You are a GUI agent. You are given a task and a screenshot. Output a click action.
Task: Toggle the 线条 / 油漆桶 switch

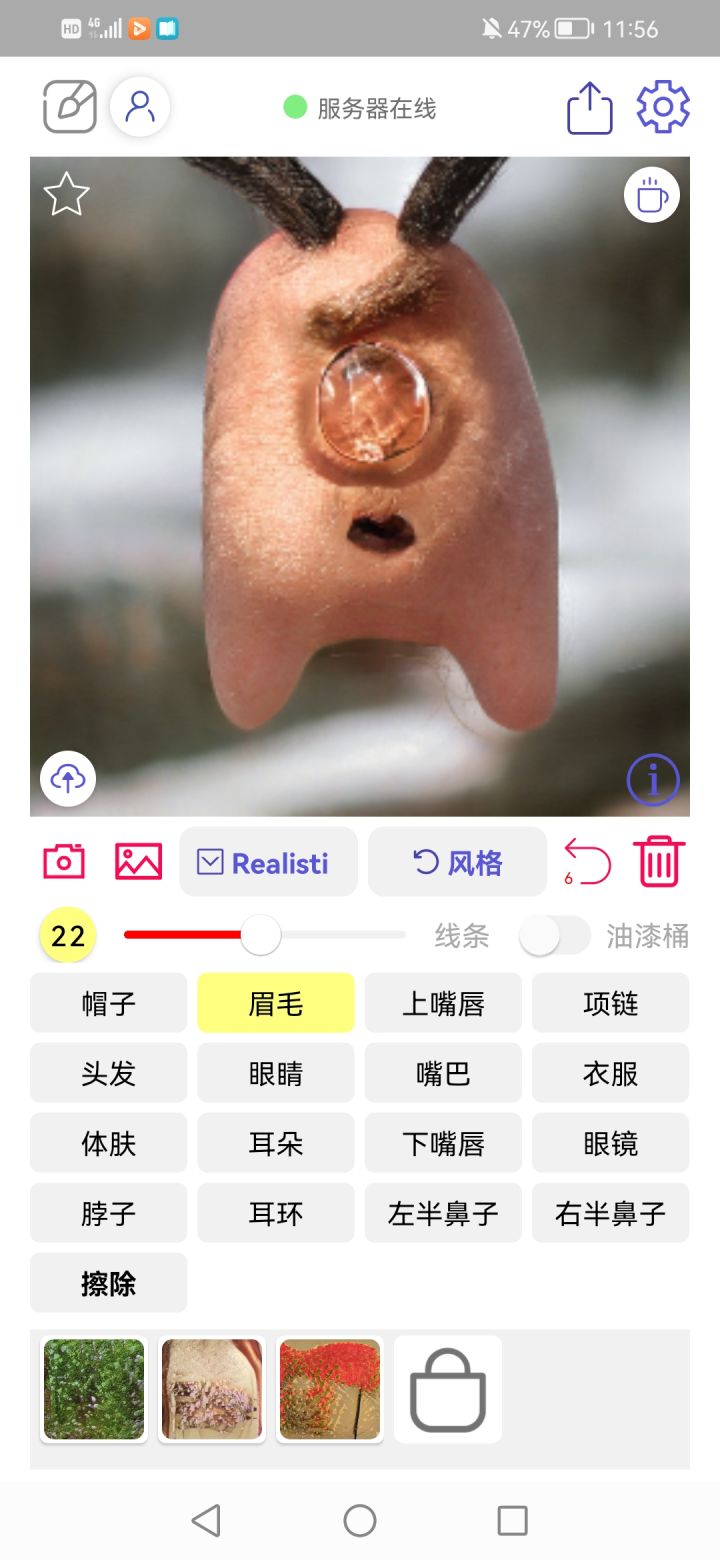click(x=555, y=936)
